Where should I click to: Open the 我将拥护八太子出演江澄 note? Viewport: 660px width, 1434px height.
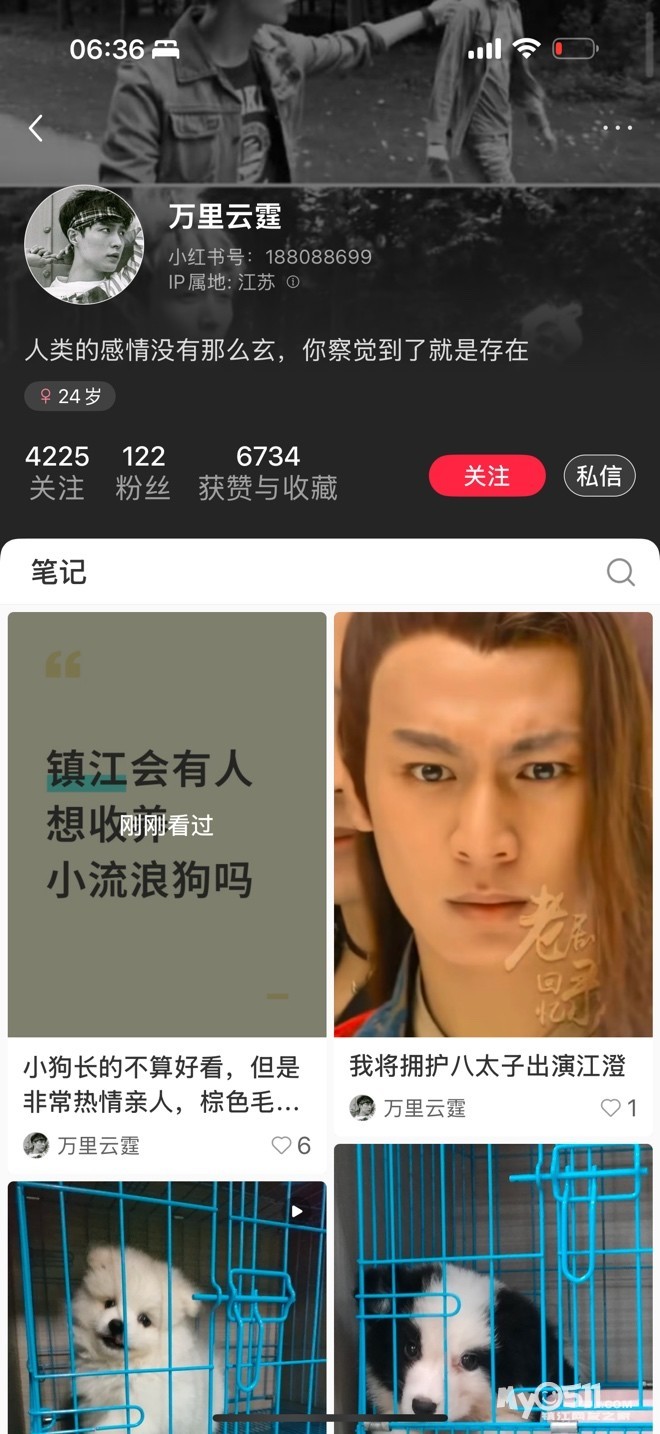[493, 824]
